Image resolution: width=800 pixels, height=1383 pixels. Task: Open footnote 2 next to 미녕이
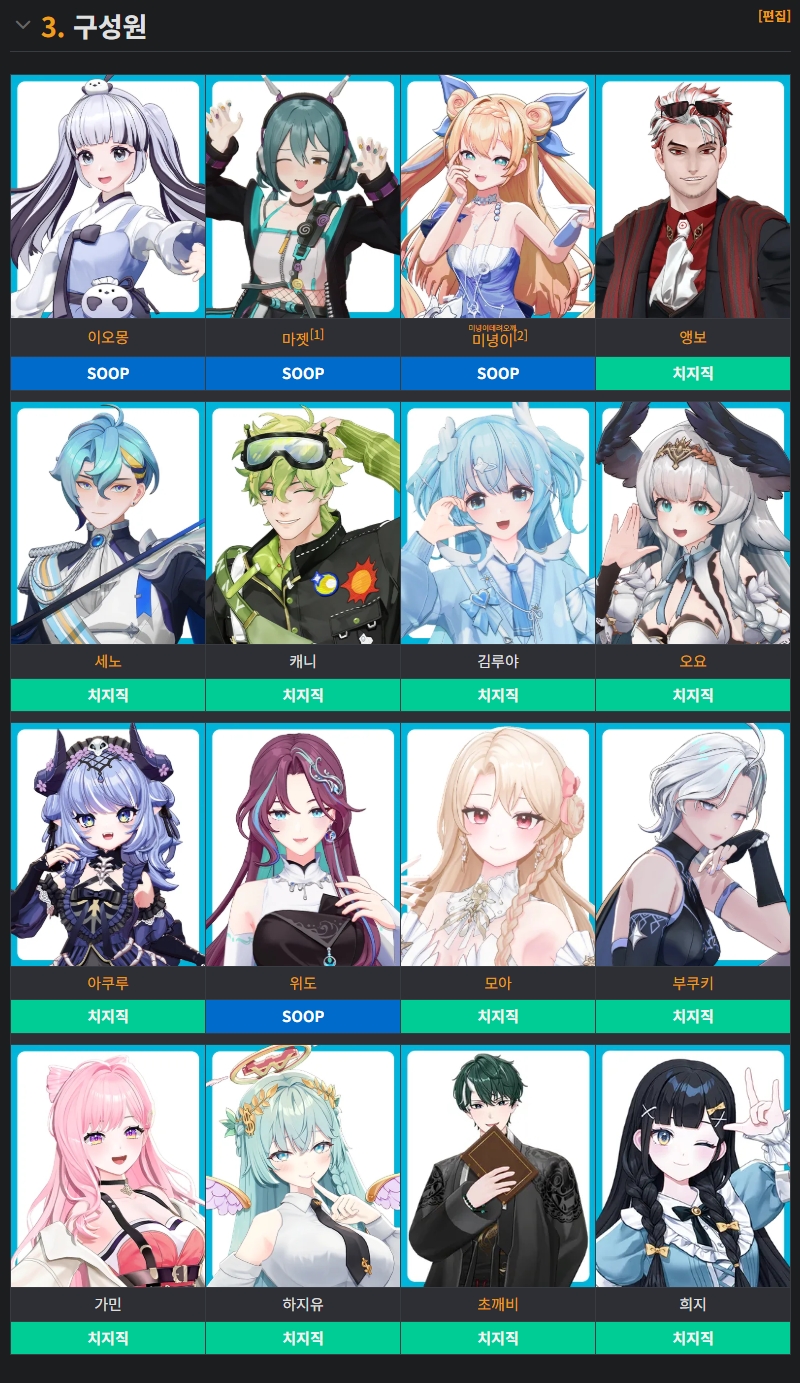[x=520, y=335]
